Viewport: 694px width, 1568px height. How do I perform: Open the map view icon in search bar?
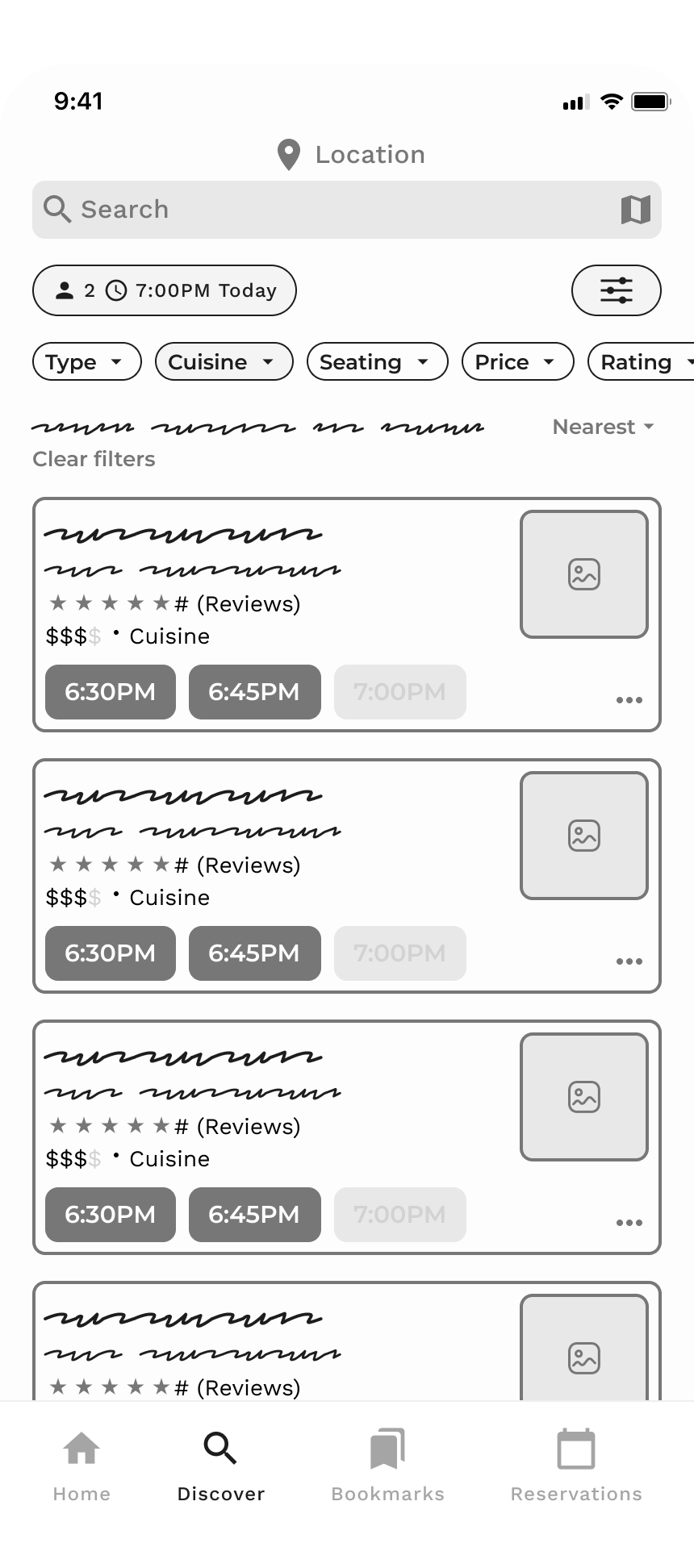[x=636, y=210]
